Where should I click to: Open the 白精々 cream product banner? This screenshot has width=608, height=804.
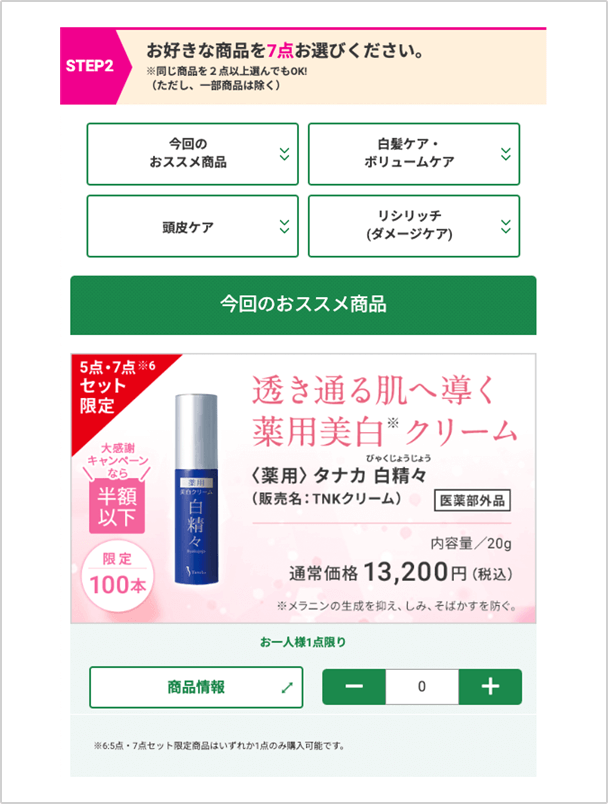303,488
